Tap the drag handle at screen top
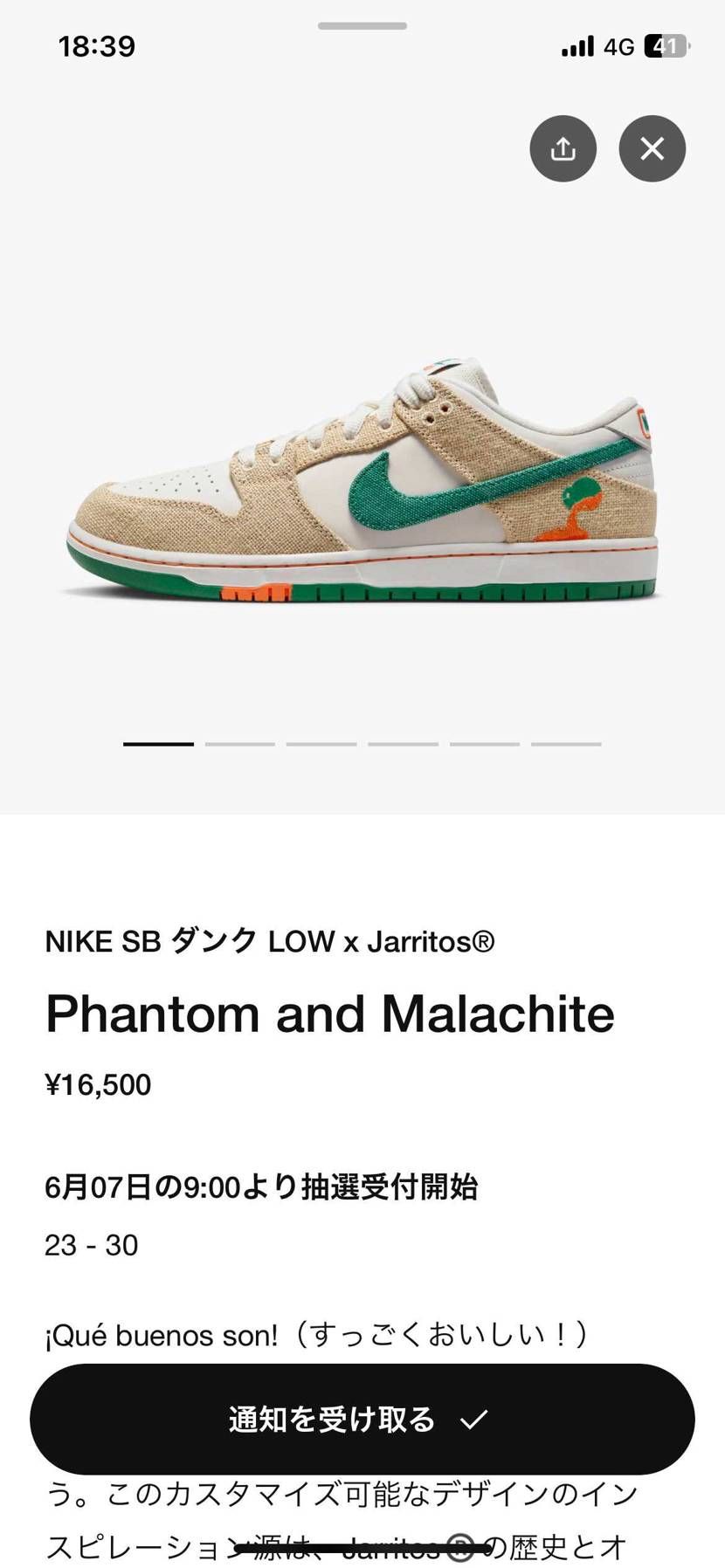The height and width of the screenshot is (1568, 725). (362, 26)
